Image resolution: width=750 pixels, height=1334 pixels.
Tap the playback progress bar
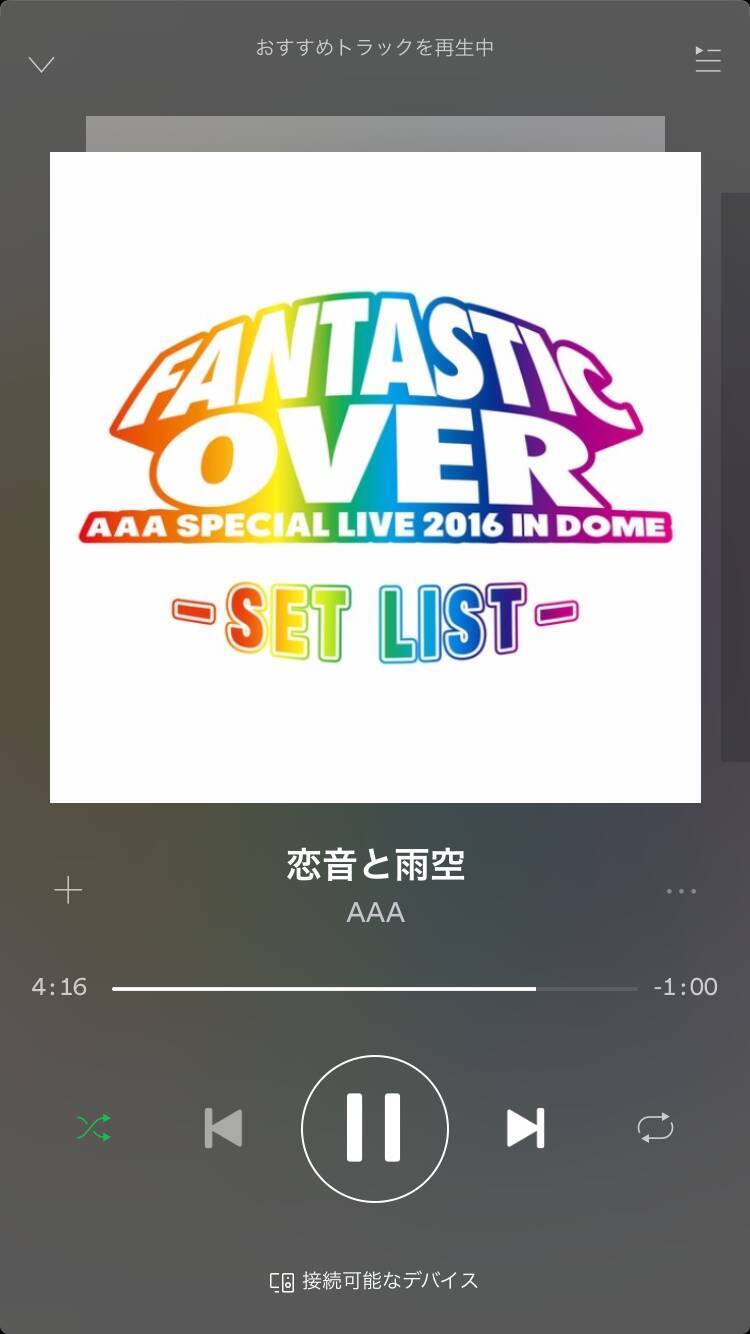[374, 988]
